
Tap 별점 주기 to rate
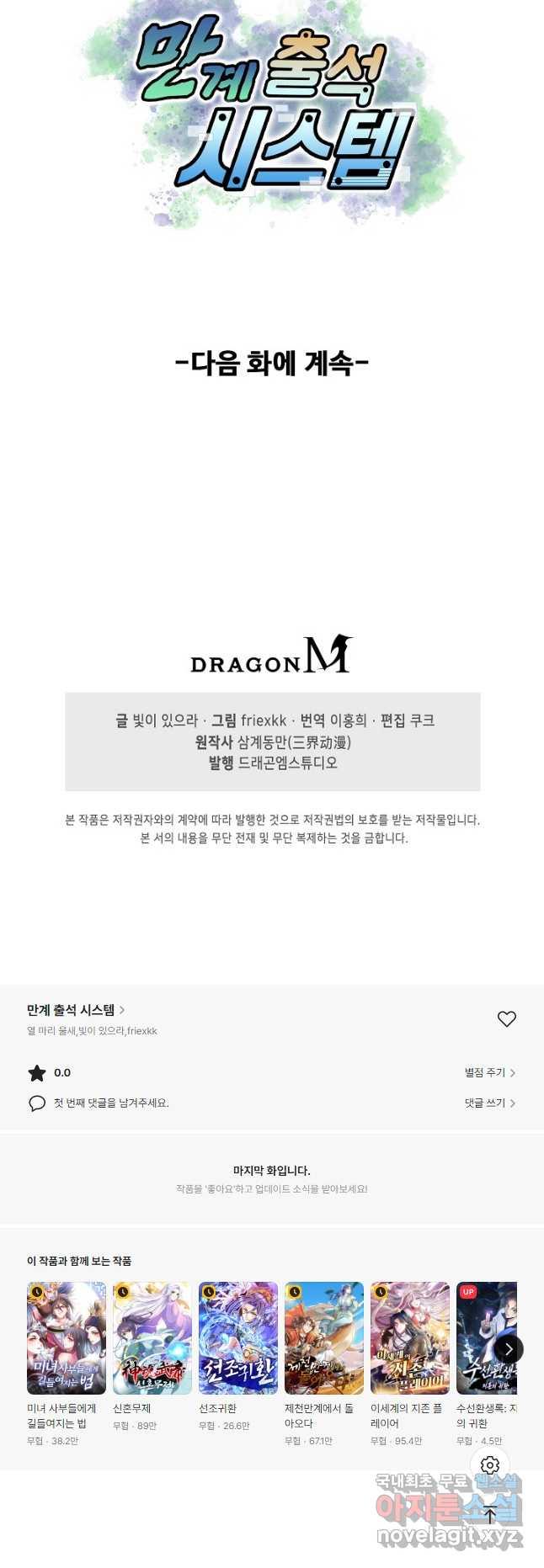pyautogui.click(x=489, y=1072)
